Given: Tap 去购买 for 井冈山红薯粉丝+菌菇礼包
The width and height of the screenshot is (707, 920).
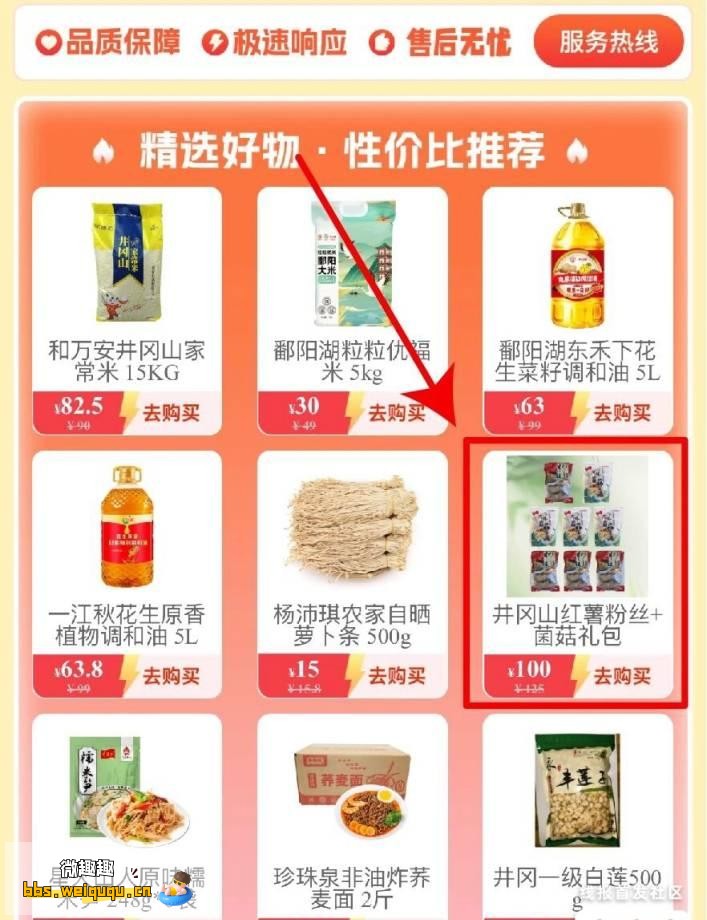Looking at the screenshot, I should point(622,676).
